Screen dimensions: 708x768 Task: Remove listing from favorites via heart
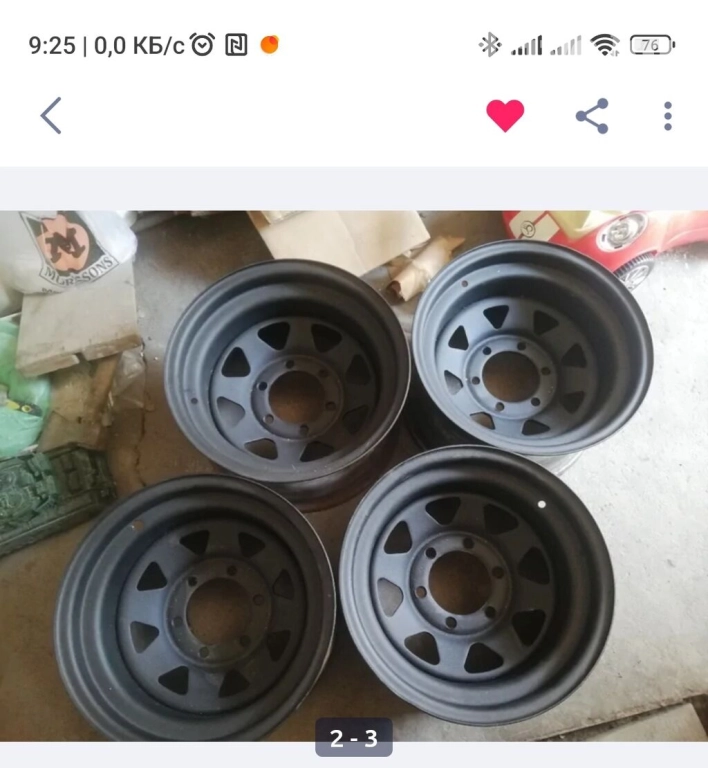[x=505, y=116]
